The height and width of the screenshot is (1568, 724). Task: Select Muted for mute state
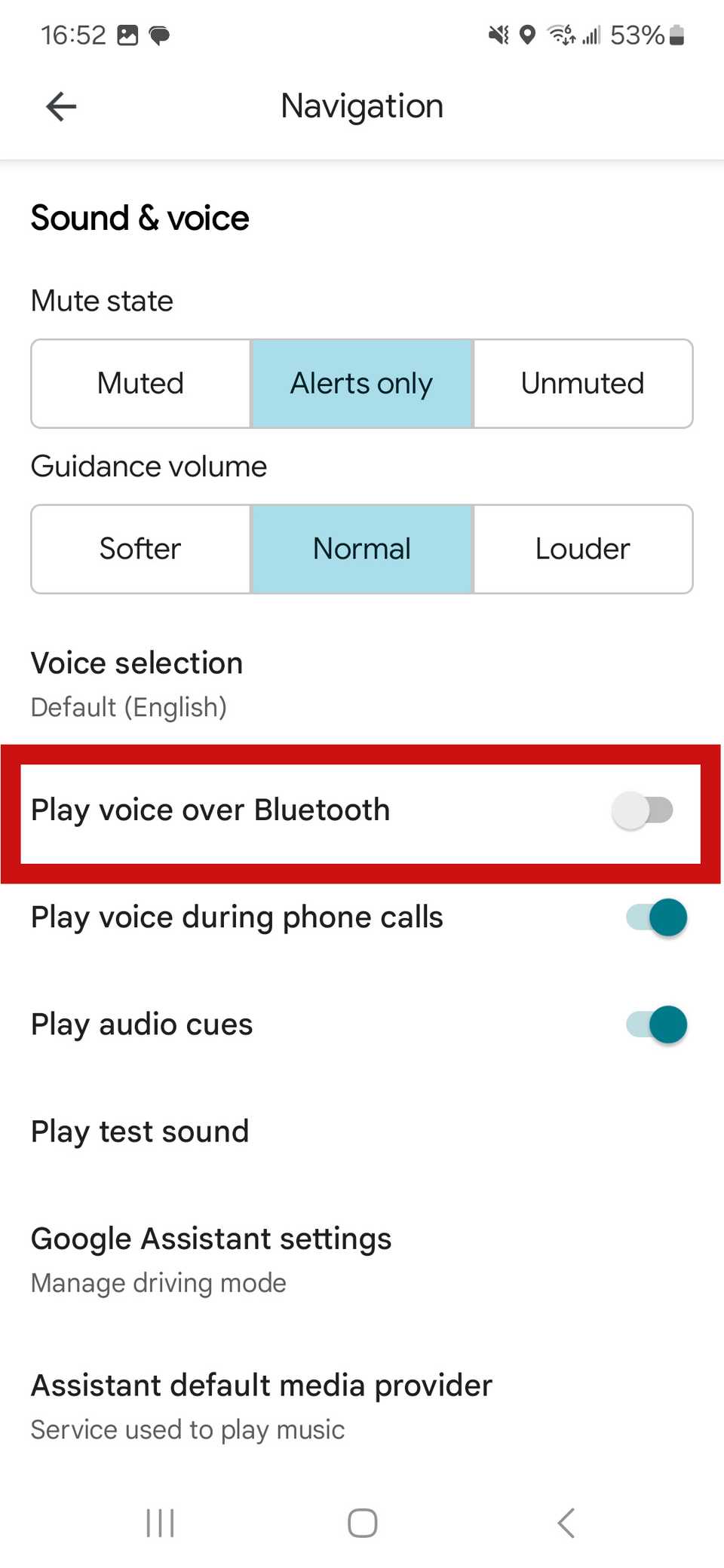click(x=140, y=383)
